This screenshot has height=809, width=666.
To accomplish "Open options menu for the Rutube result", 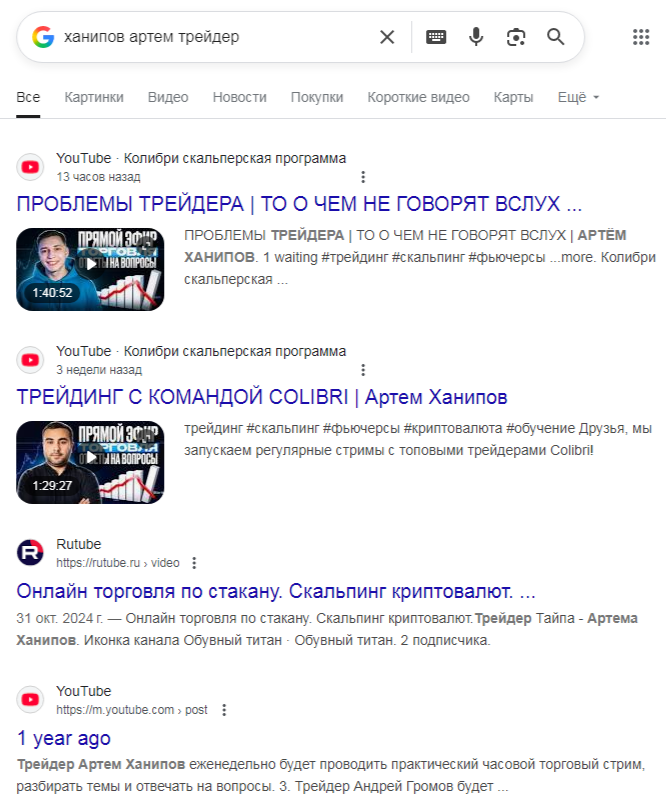I will [194, 563].
